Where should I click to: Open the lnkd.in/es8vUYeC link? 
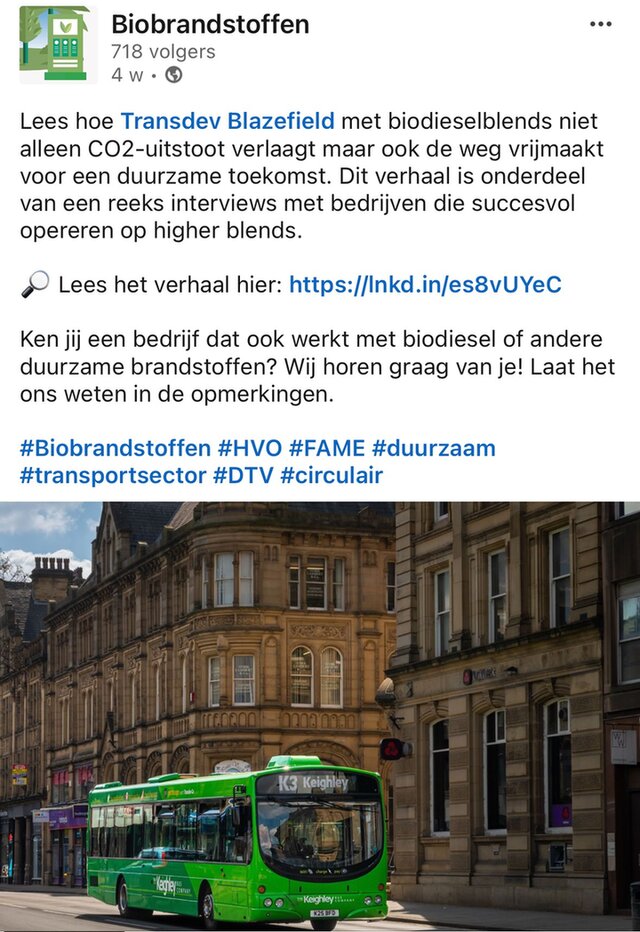425,285
